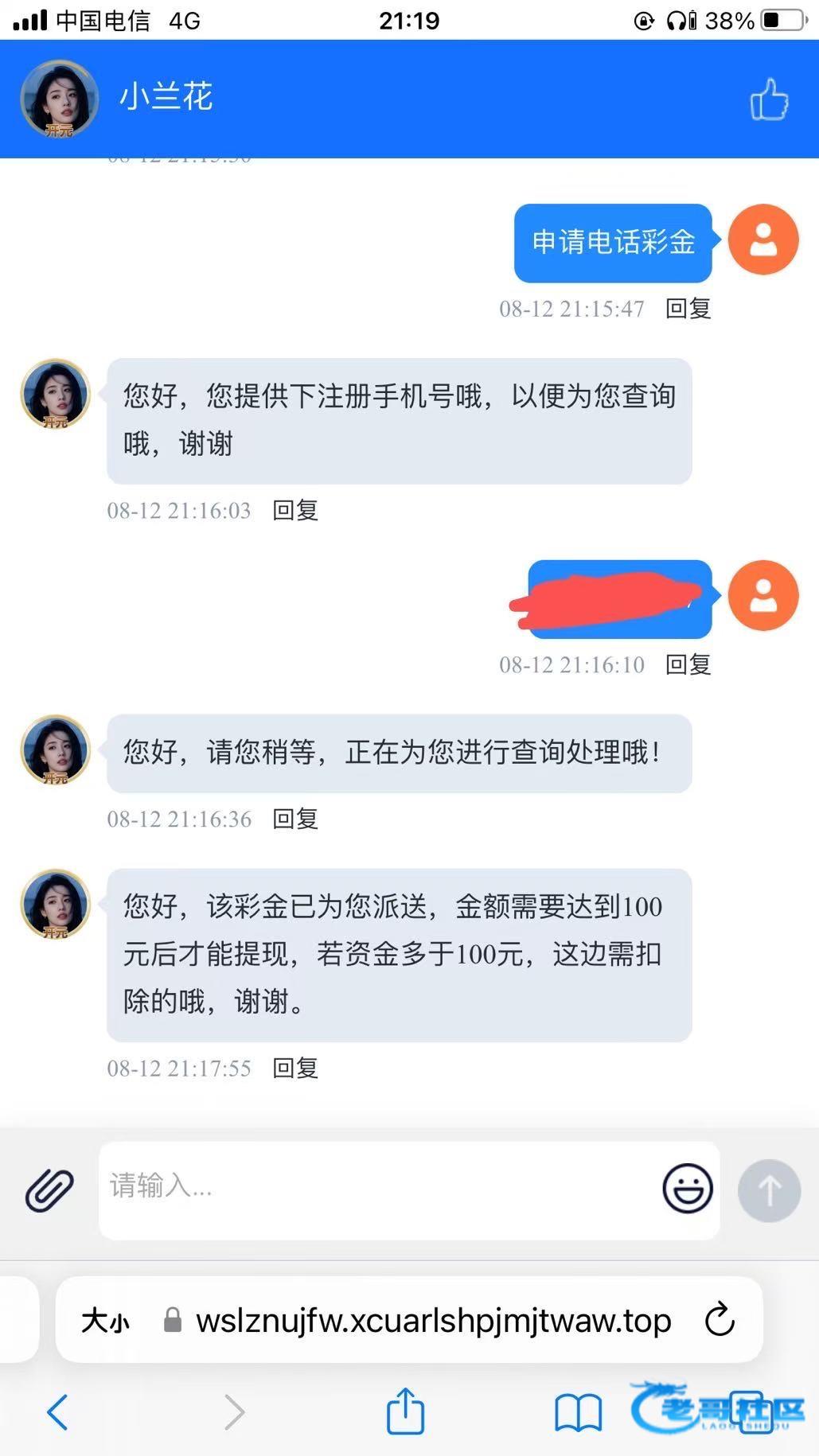Reply to the 21:17:55 bonus message
This screenshot has width=819, height=1456.
point(295,1068)
